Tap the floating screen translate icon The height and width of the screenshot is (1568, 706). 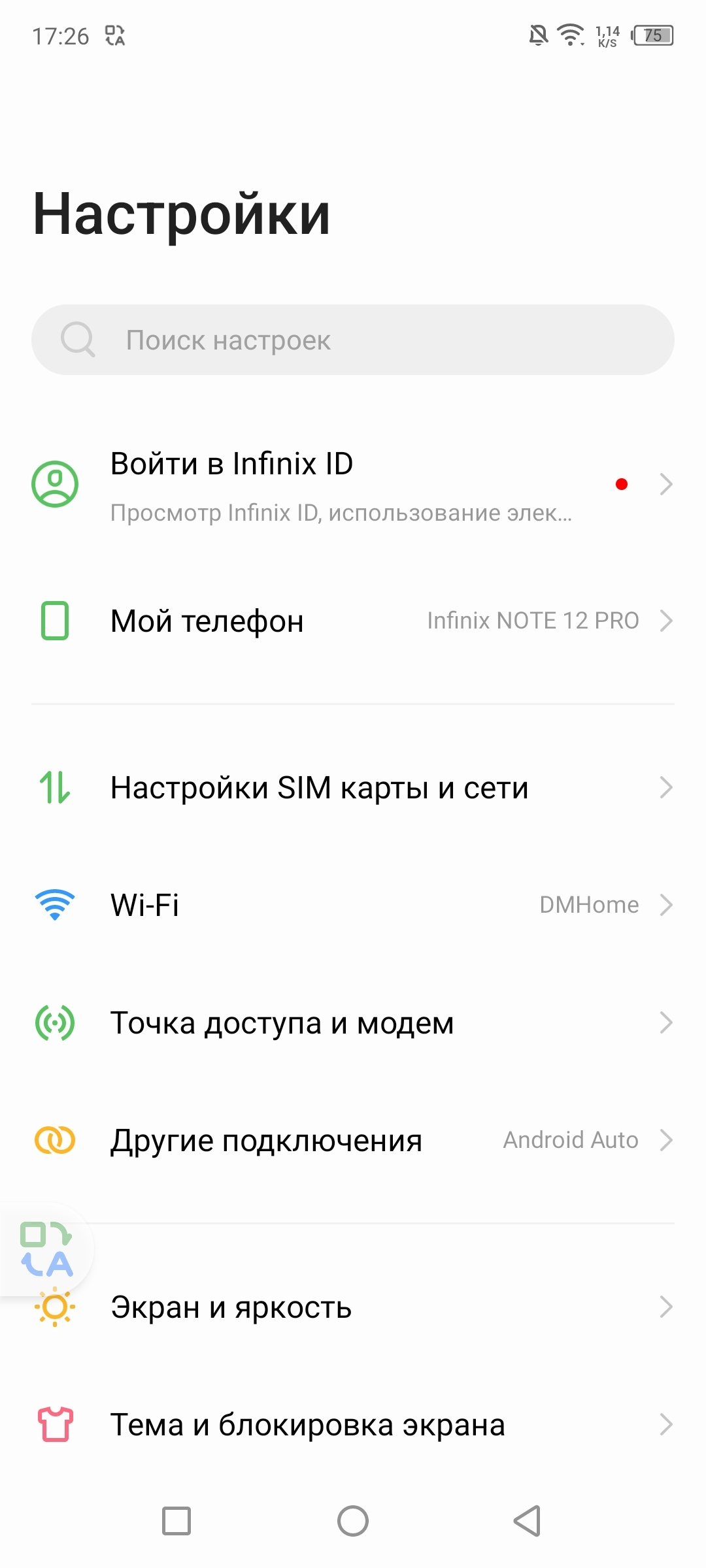(x=46, y=1249)
